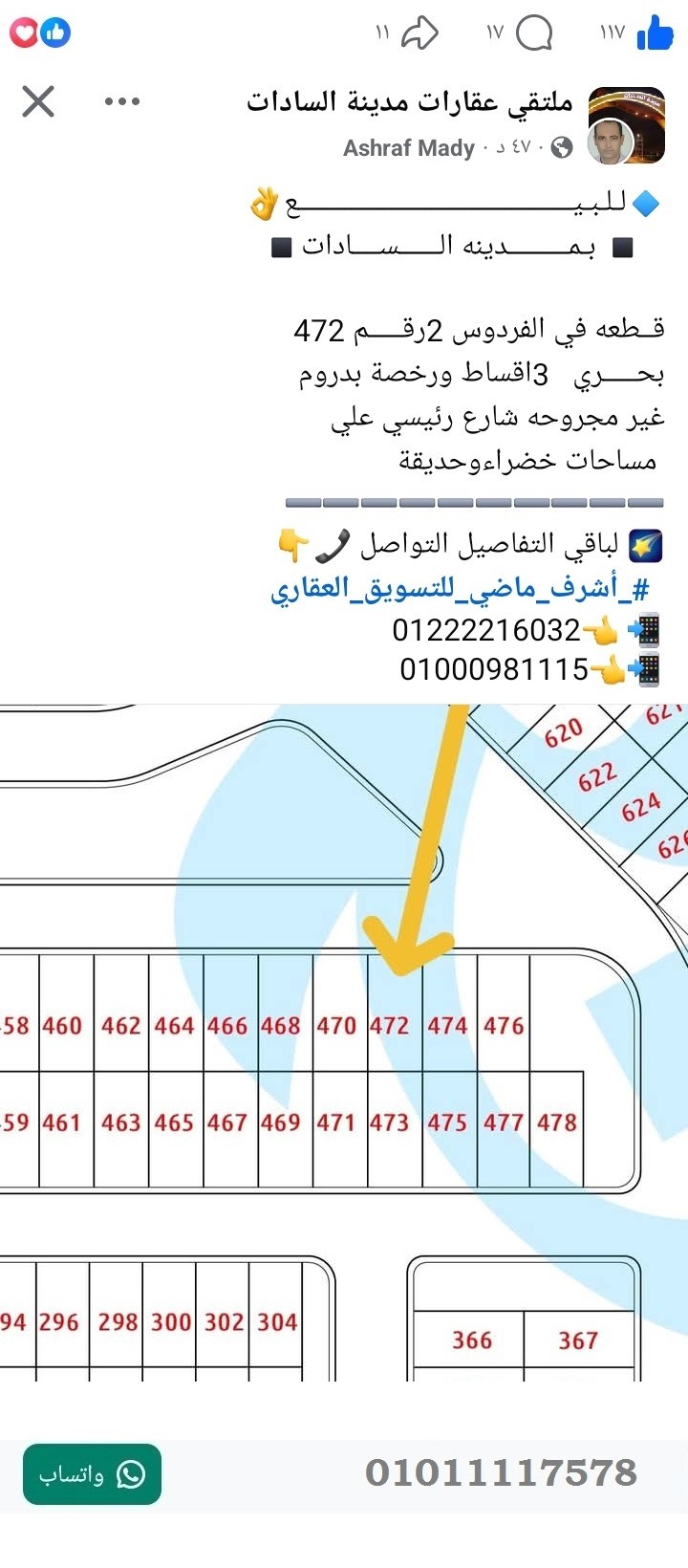Click the thumbs up Like icon
This screenshot has width=688, height=1568.
[x=654, y=32]
